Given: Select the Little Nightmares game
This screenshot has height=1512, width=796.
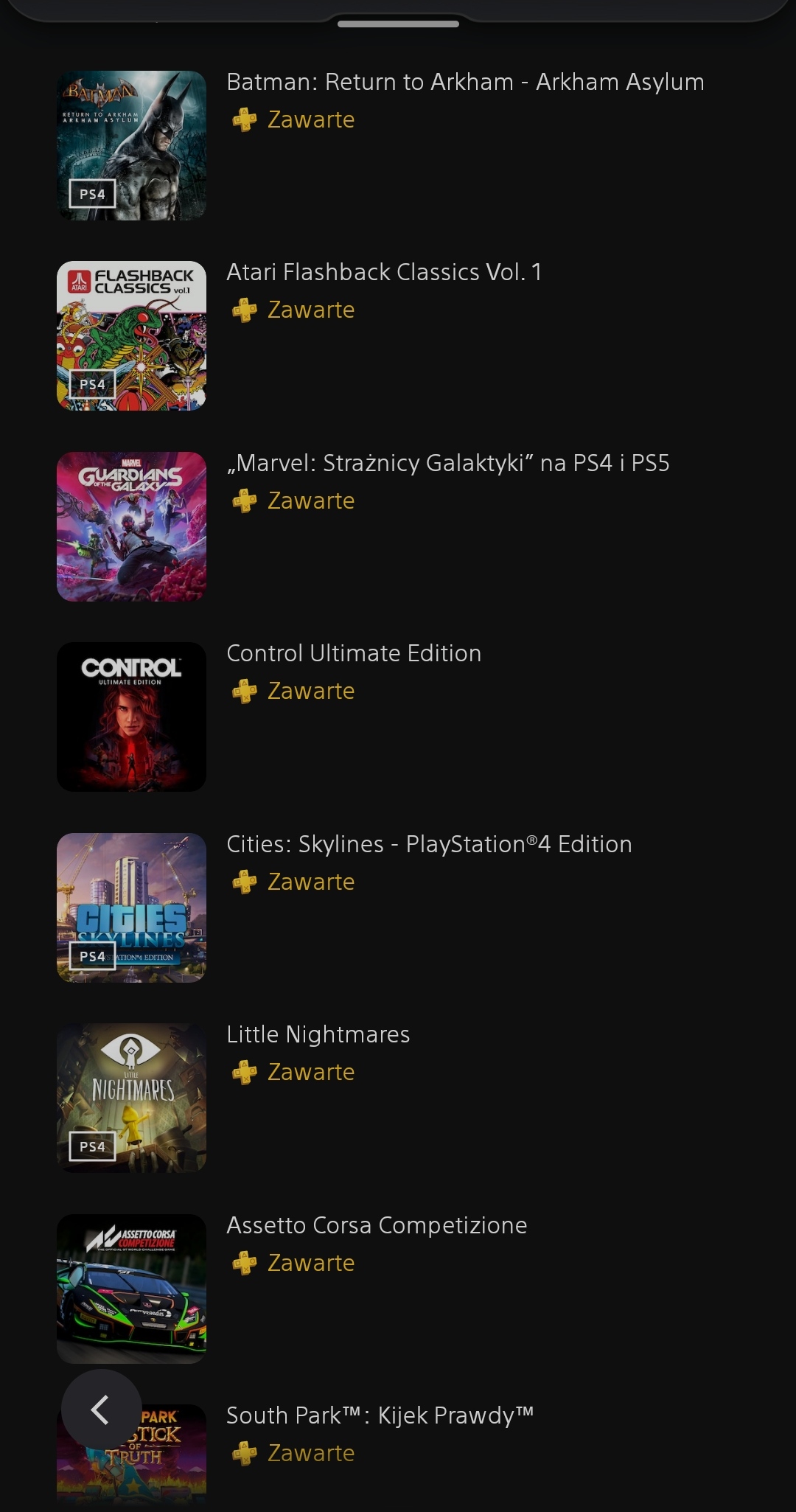Looking at the screenshot, I should [x=318, y=1035].
